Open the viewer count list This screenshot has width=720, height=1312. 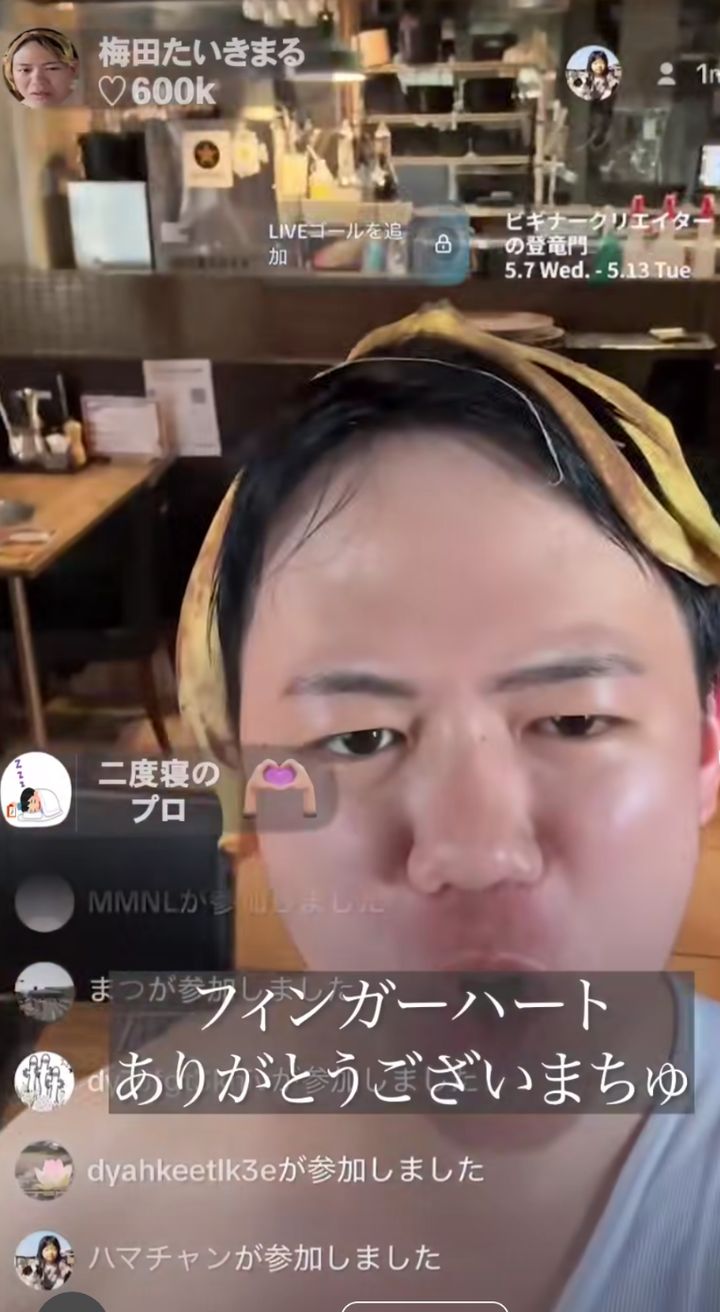coord(690,73)
